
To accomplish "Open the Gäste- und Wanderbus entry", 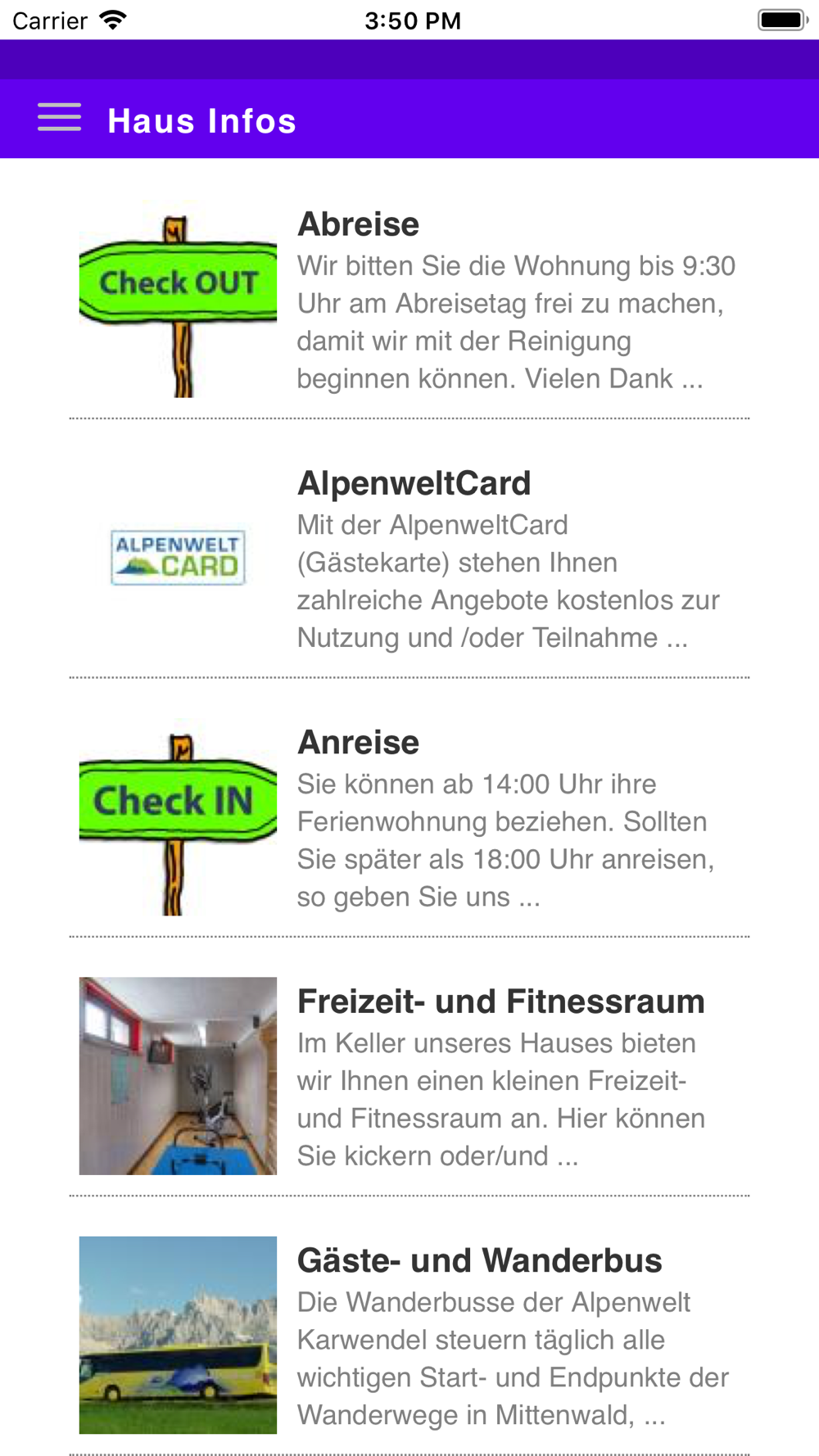I will 409,1338.
